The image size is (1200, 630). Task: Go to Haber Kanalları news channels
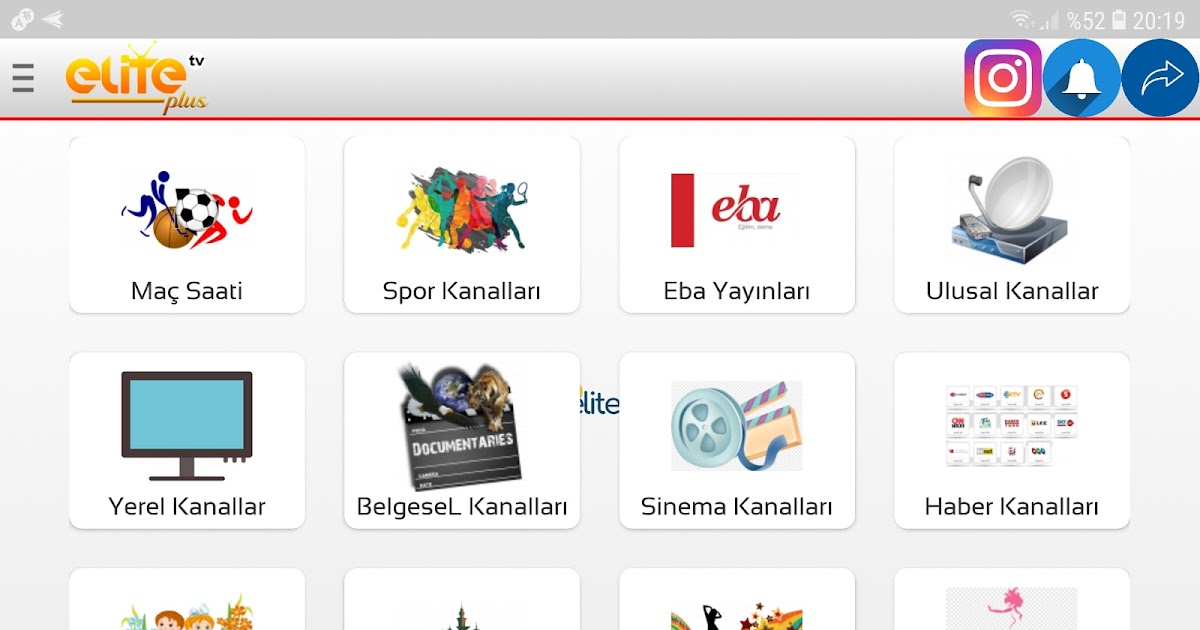1012,440
